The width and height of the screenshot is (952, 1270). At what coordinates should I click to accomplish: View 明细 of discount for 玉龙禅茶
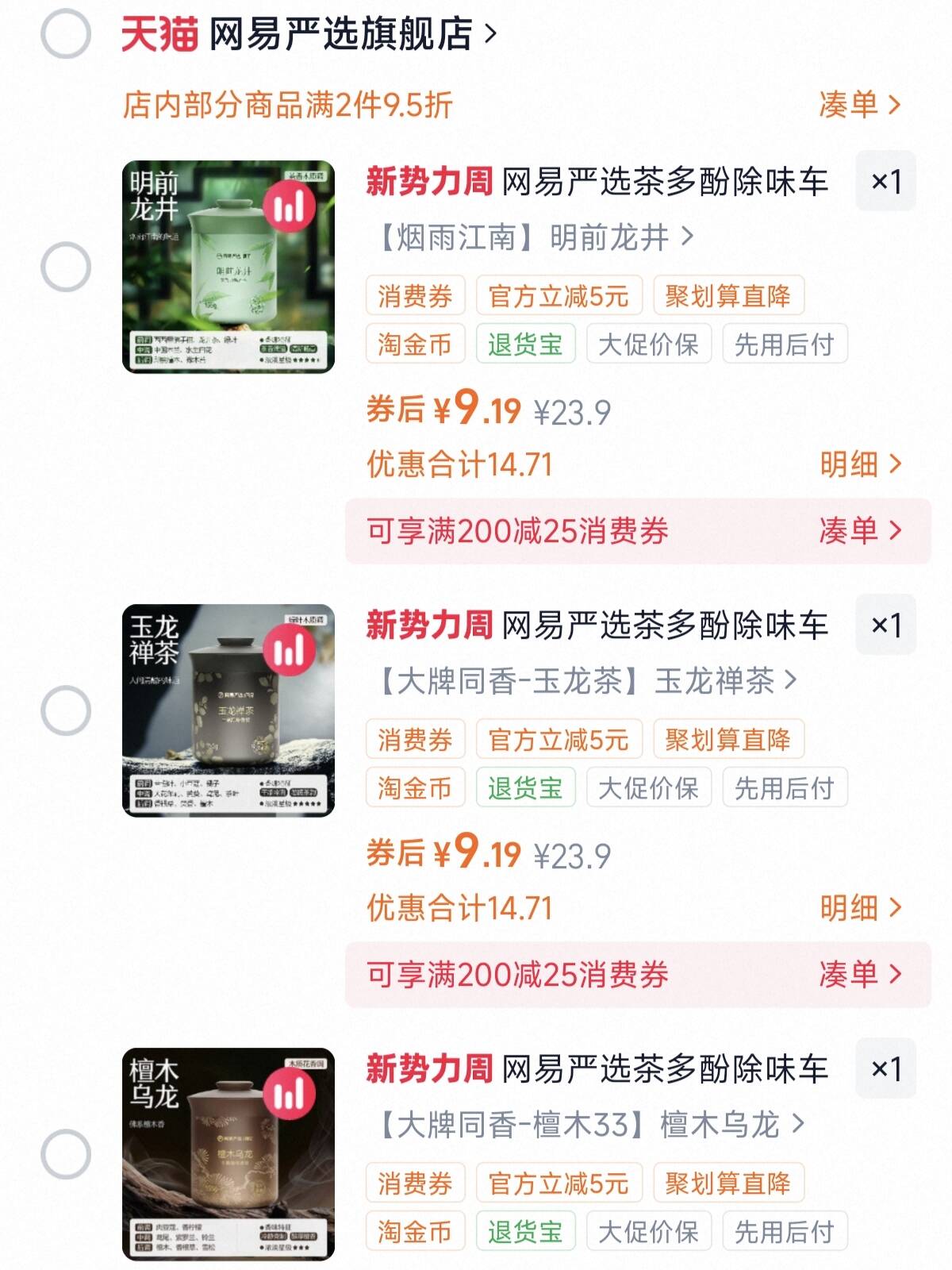(x=861, y=908)
